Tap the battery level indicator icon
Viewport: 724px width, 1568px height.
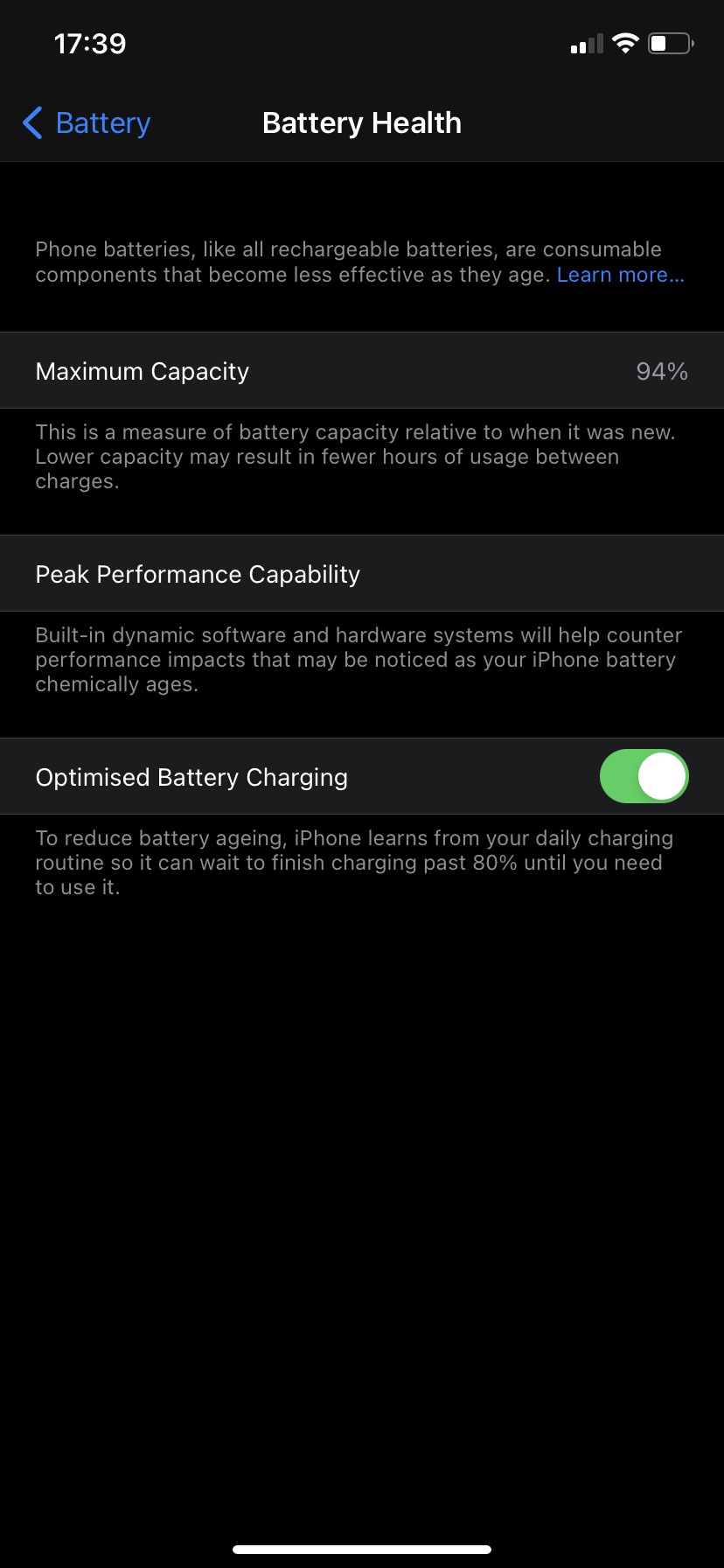pos(669,42)
